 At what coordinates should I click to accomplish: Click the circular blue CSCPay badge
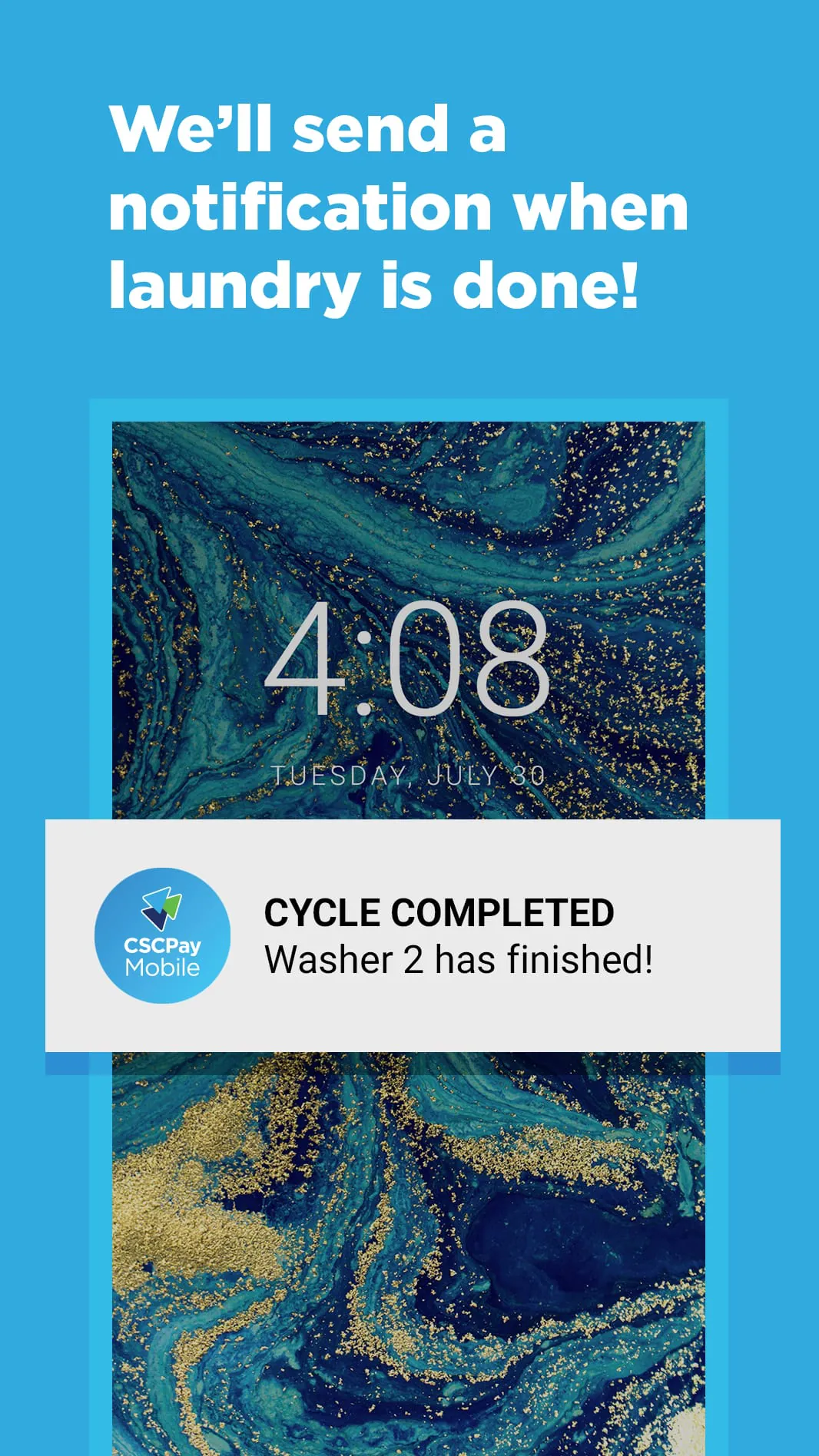click(165, 932)
